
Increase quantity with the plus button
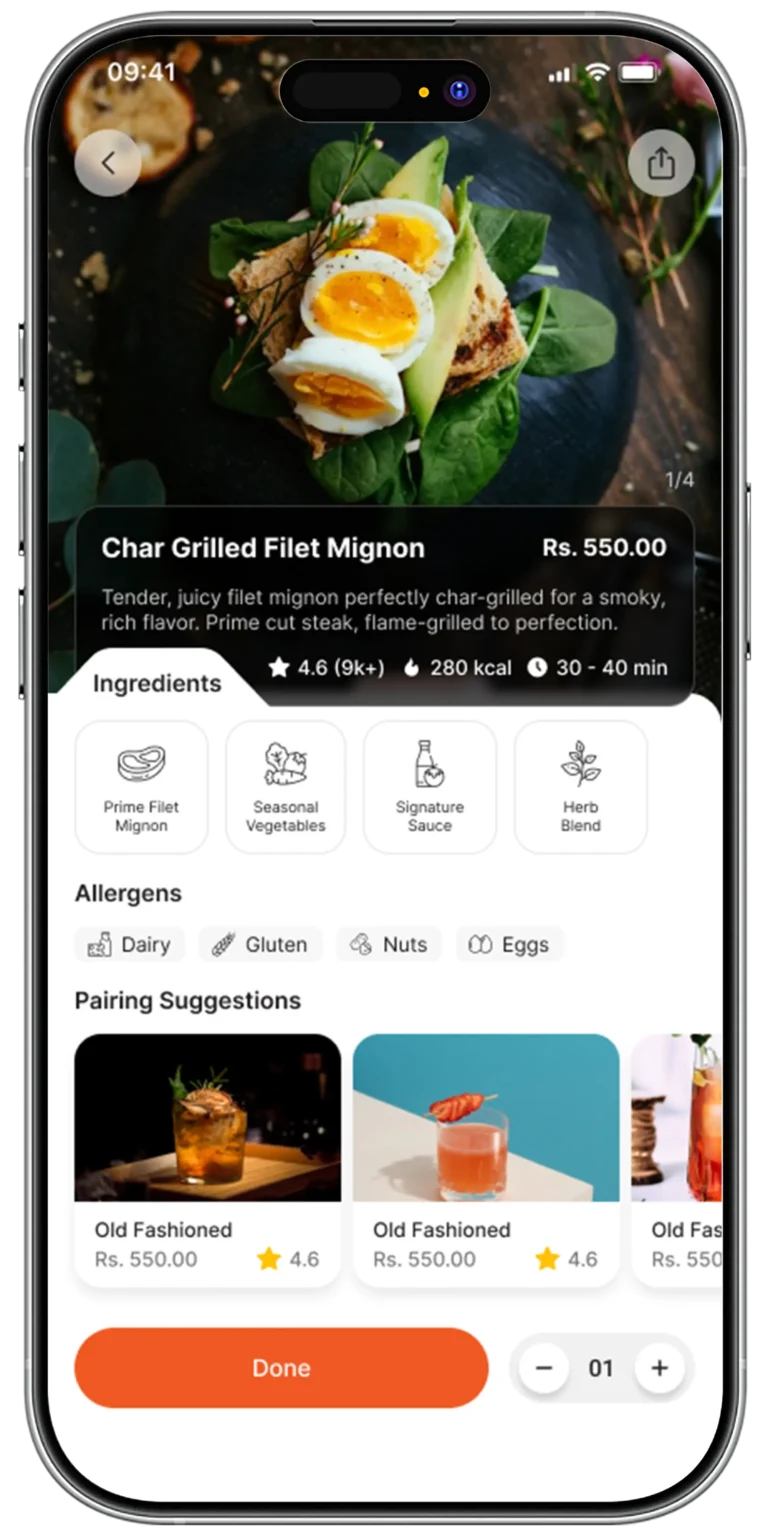(659, 1367)
